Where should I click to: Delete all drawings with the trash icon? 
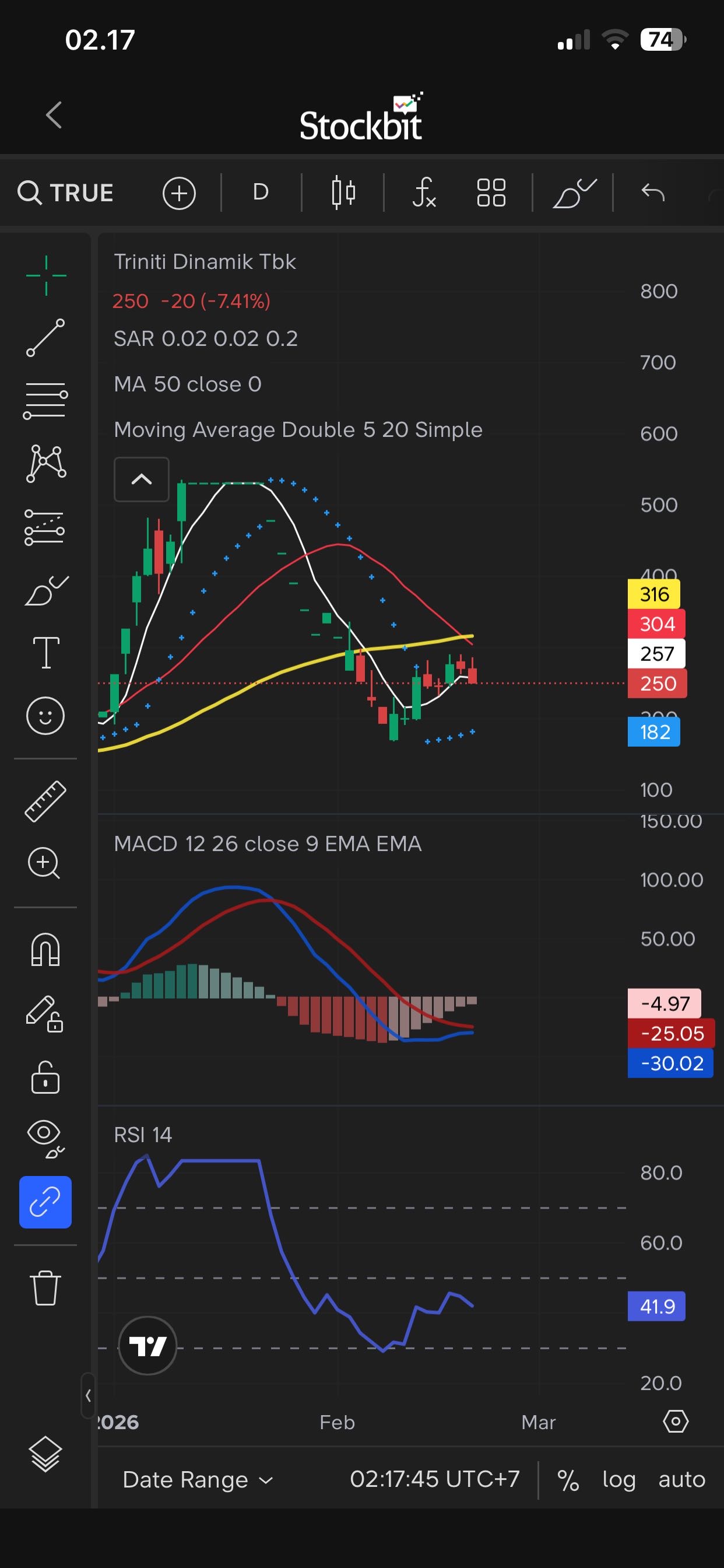(x=45, y=1288)
